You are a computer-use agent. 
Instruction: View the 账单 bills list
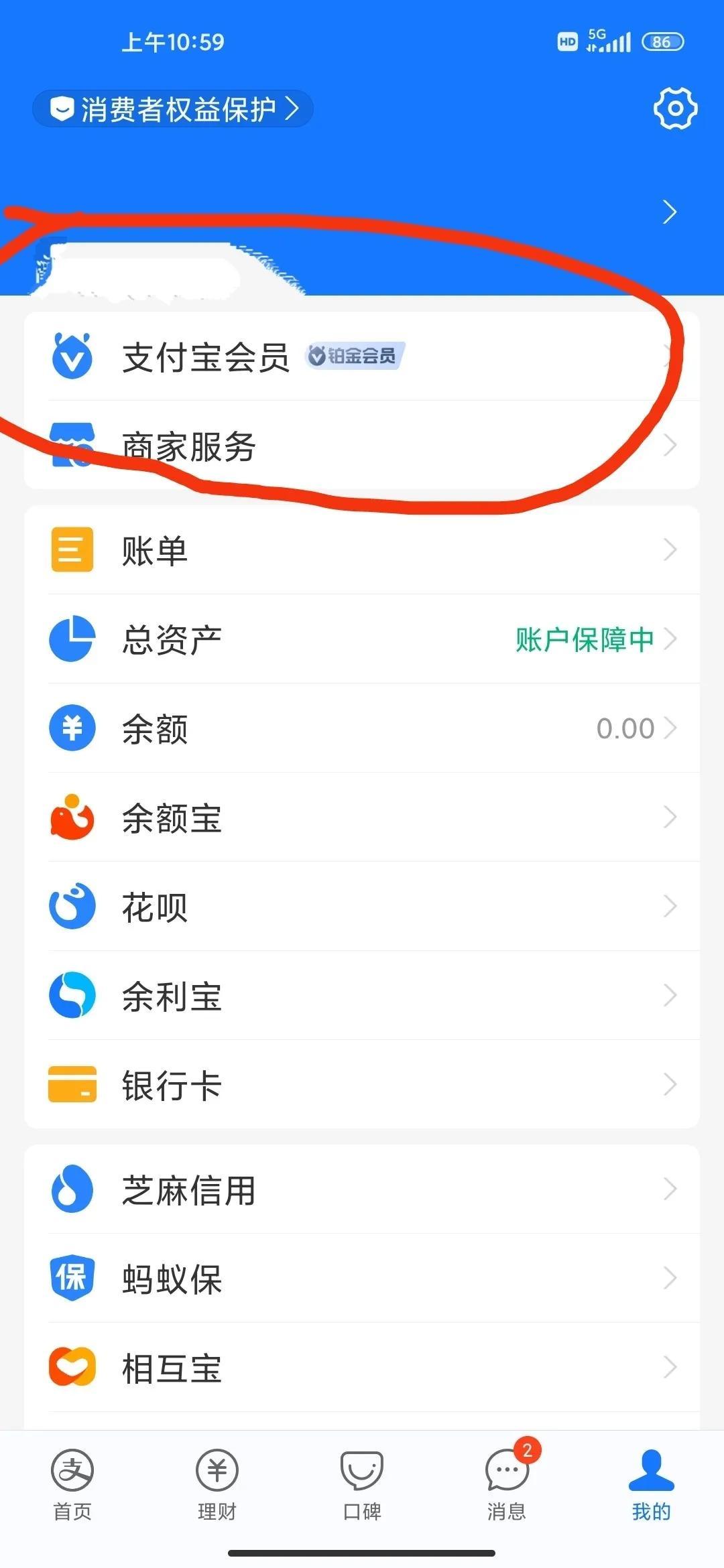pyautogui.click(x=362, y=550)
